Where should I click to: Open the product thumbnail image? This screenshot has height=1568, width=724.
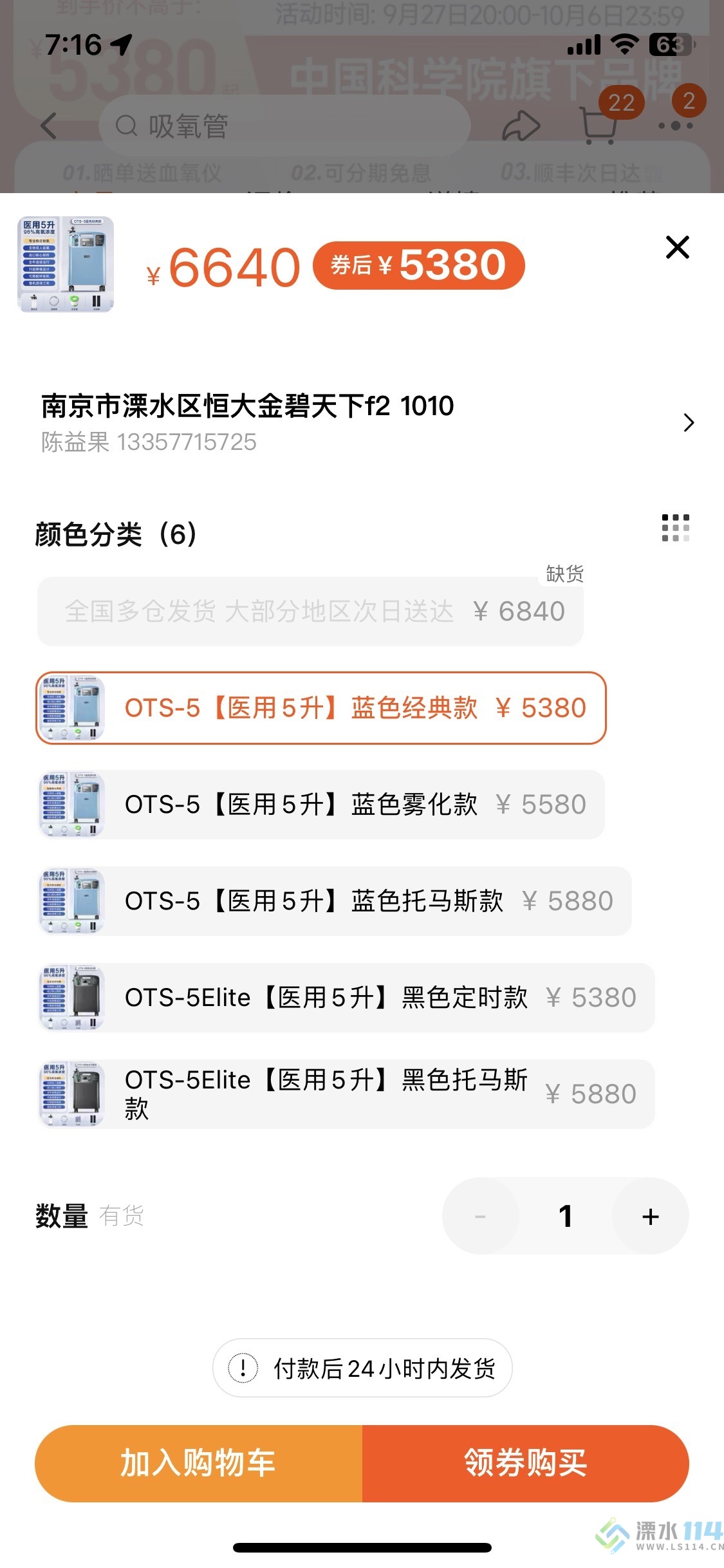(66, 265)
